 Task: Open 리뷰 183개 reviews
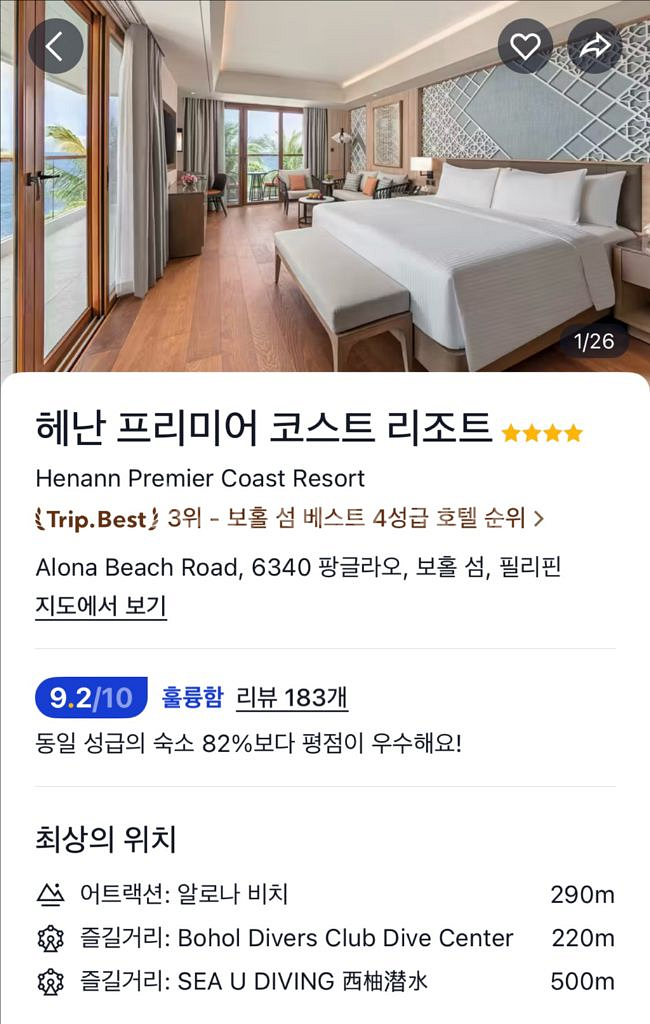[x=291, y=697]
